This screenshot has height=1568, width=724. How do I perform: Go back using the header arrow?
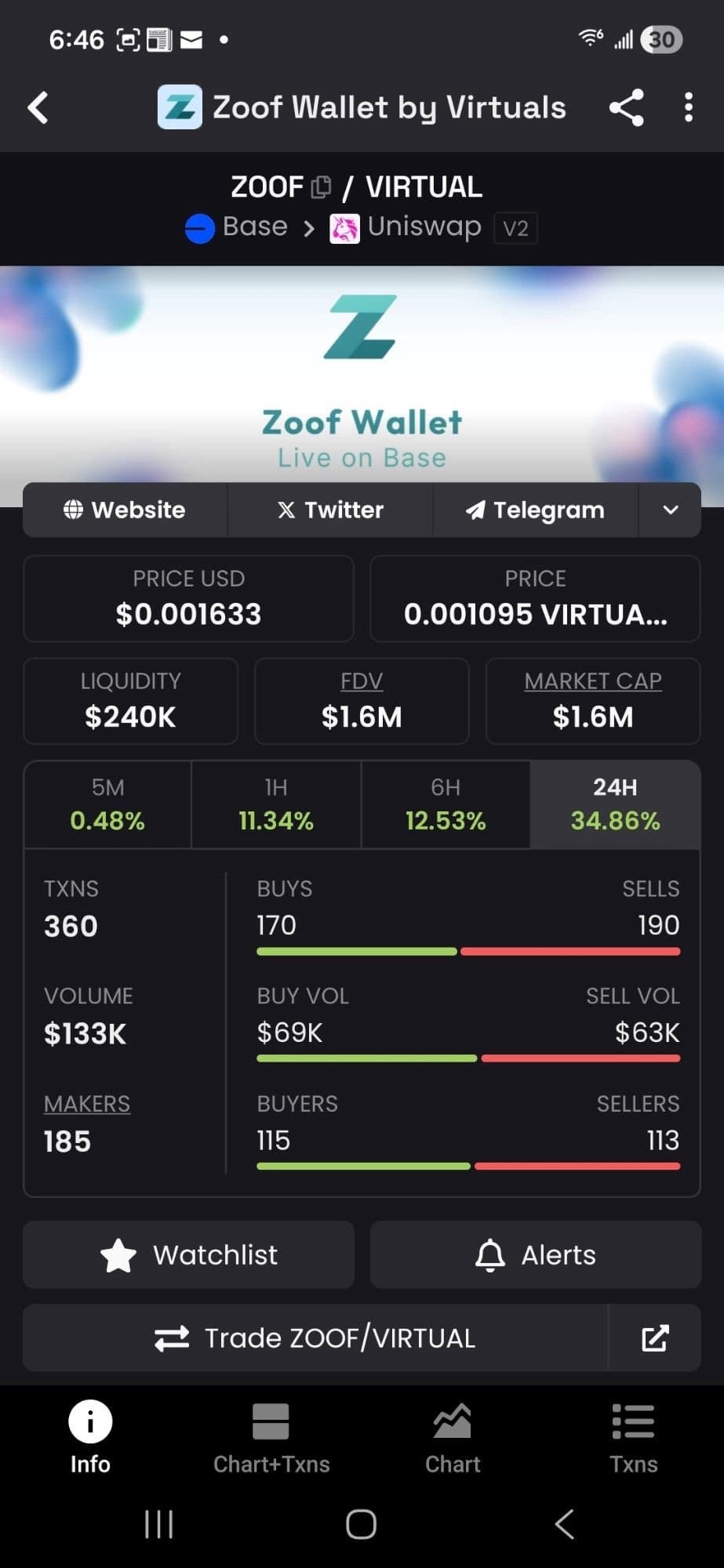(38, 107)
